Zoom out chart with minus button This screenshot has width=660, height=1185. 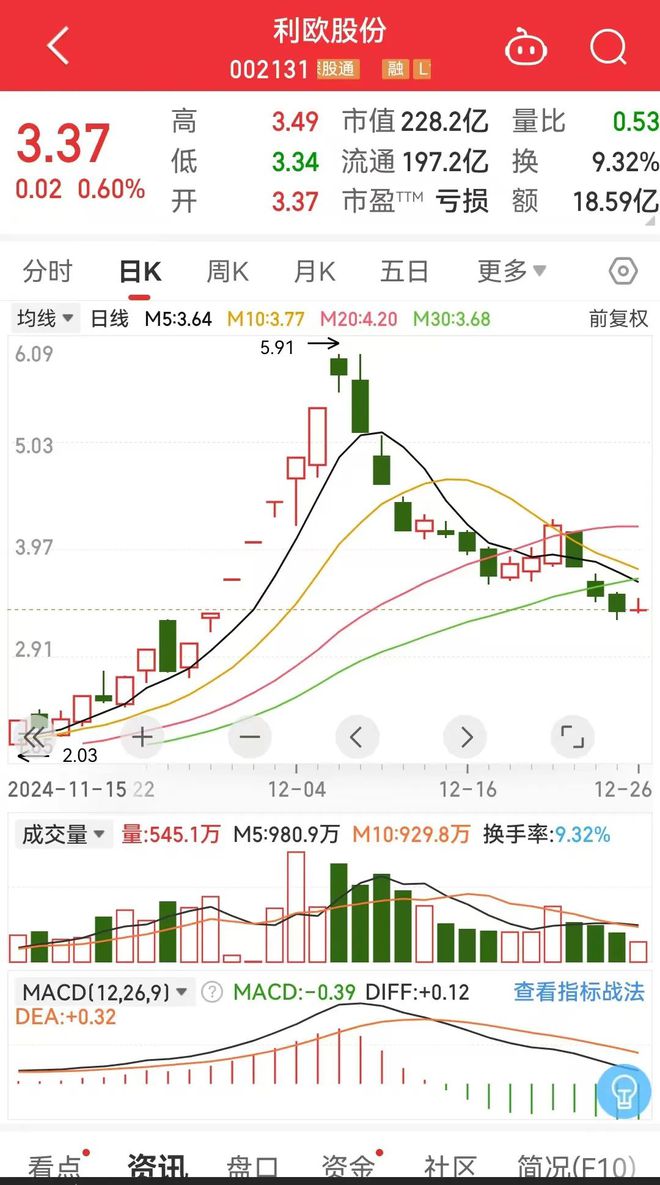(x=249, y=736)
